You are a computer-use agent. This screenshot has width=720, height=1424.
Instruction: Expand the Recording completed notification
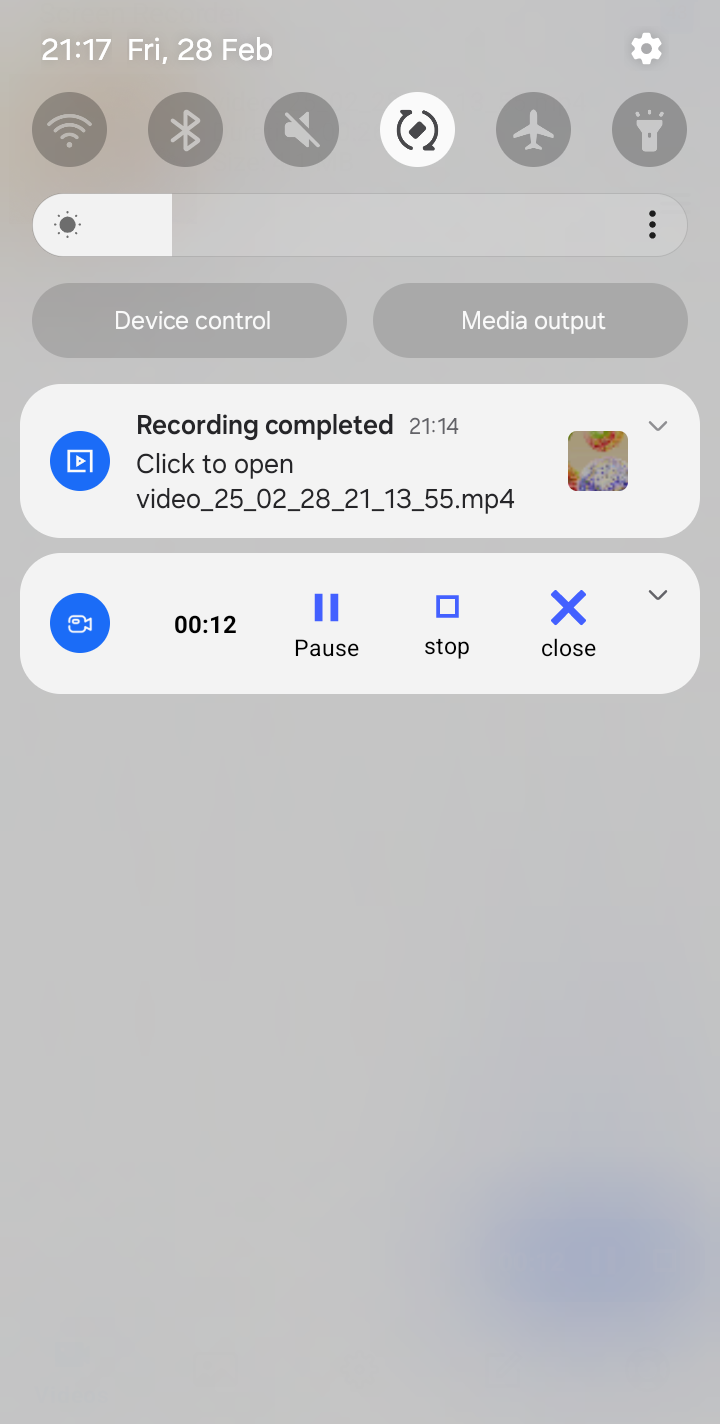tap(657, 426)
